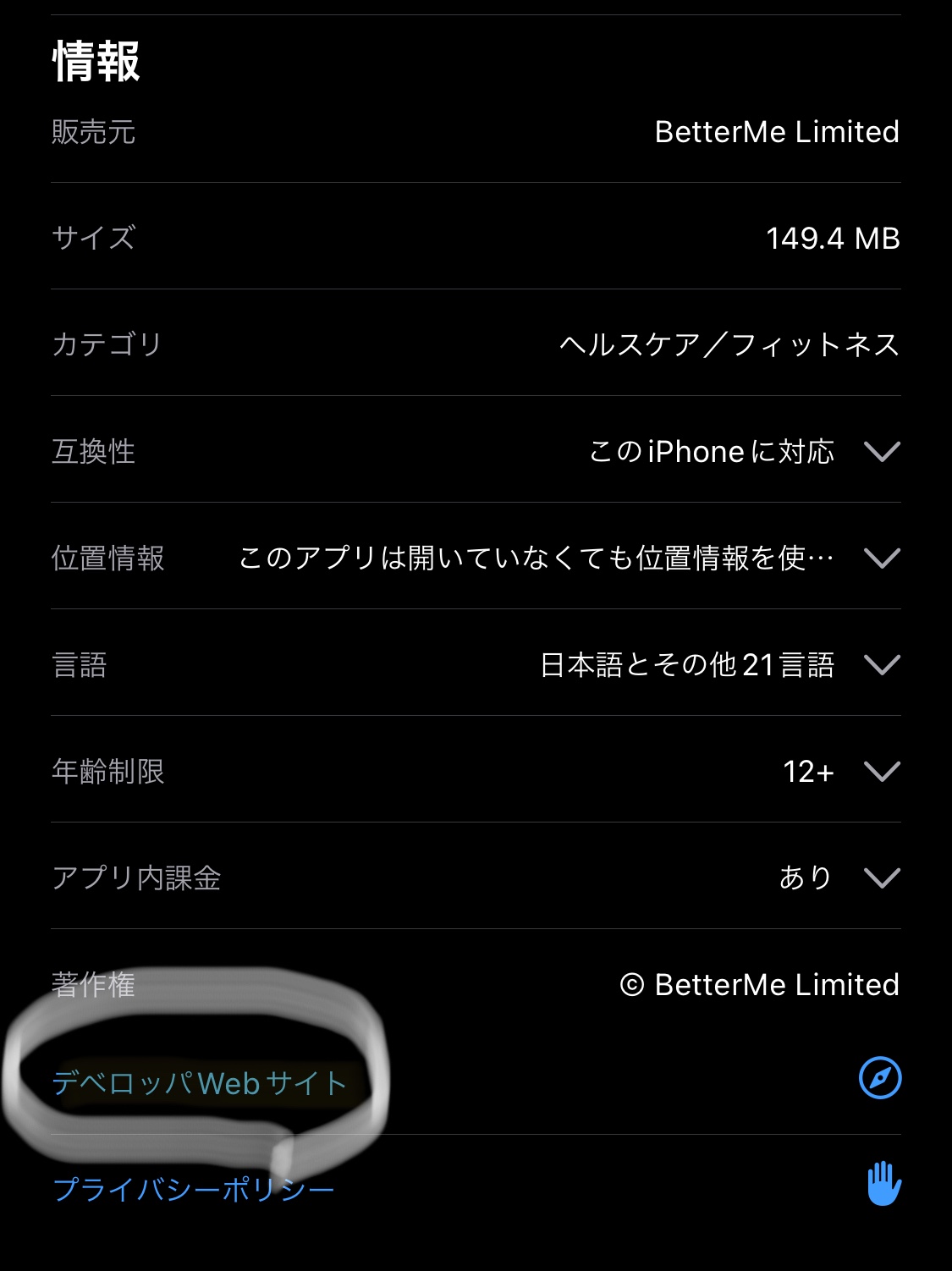This screenshot has width=952, height=1271.
Task: Open the デベロッパWebサイト link
Action: coord(200,1083)
